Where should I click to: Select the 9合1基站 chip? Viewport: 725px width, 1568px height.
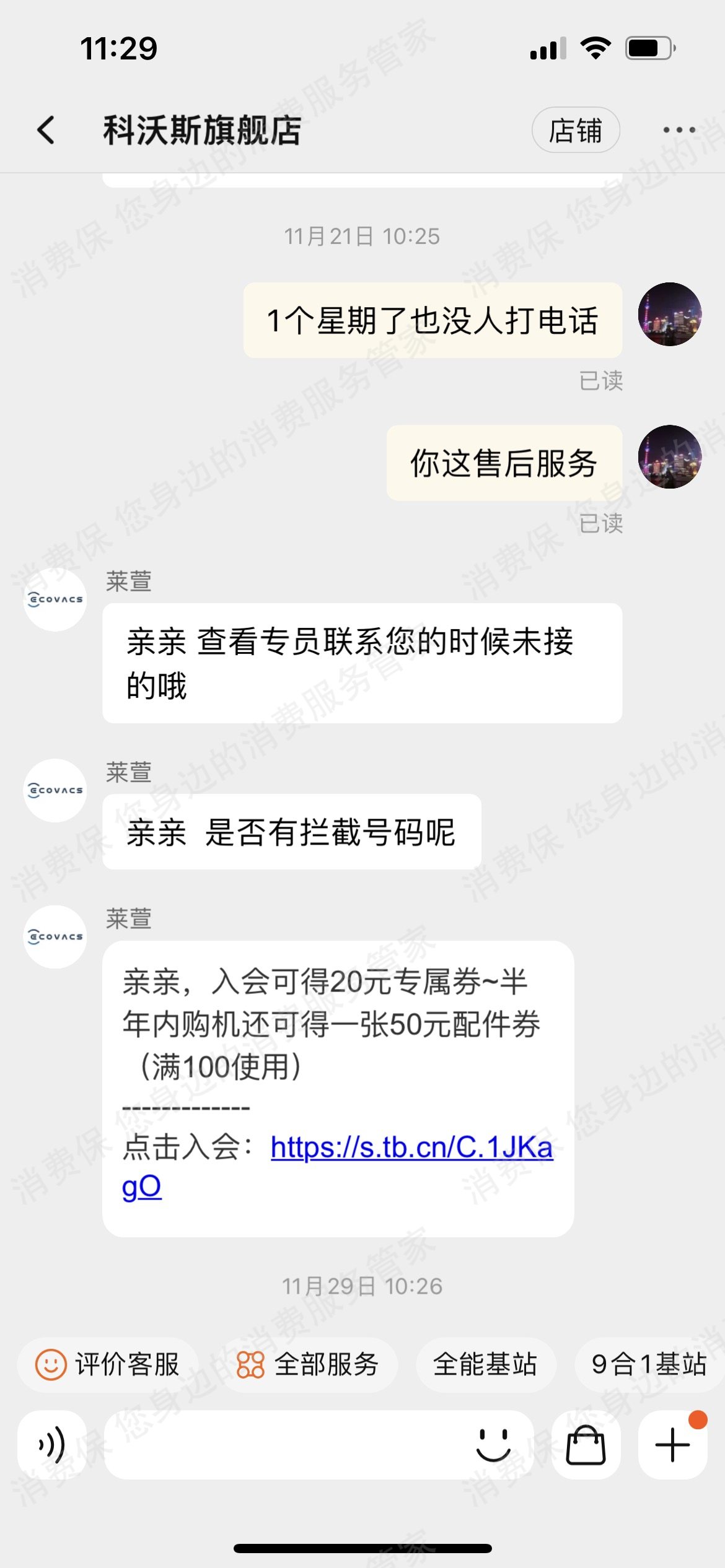[648, 1365]
